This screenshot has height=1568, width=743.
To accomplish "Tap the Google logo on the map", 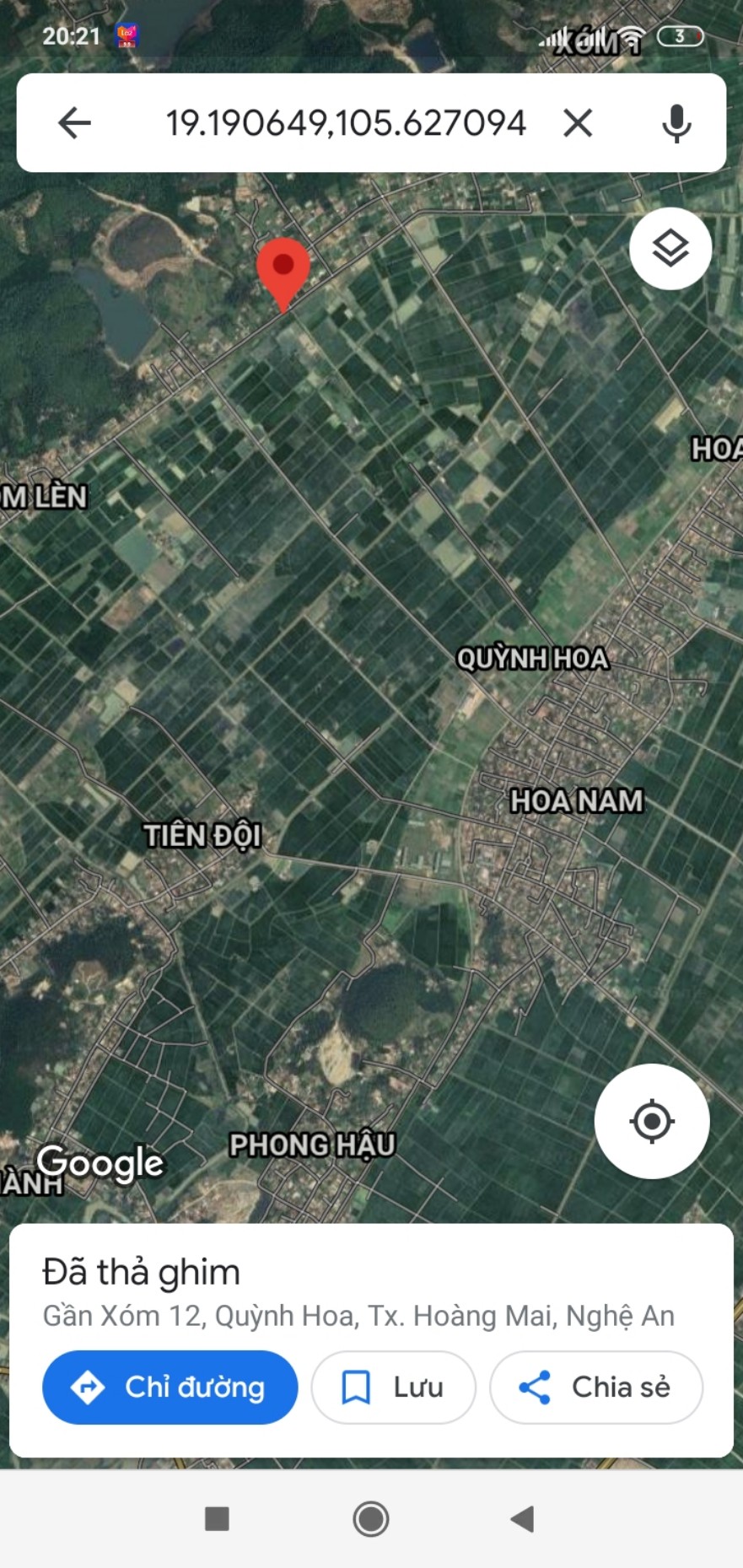I will (x=101, y=1162).
